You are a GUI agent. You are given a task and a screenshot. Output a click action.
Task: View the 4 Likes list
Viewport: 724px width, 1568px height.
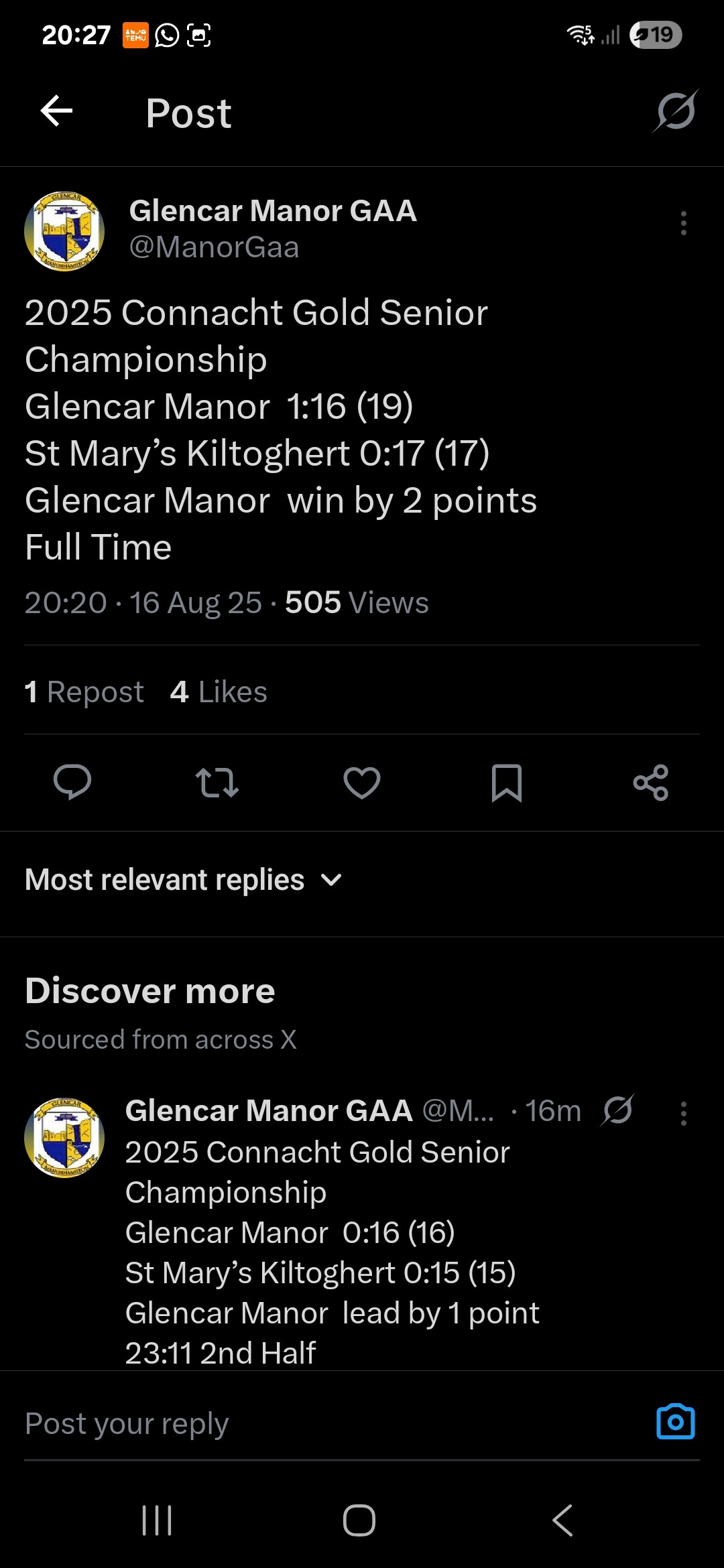click(x=219, y=692)
